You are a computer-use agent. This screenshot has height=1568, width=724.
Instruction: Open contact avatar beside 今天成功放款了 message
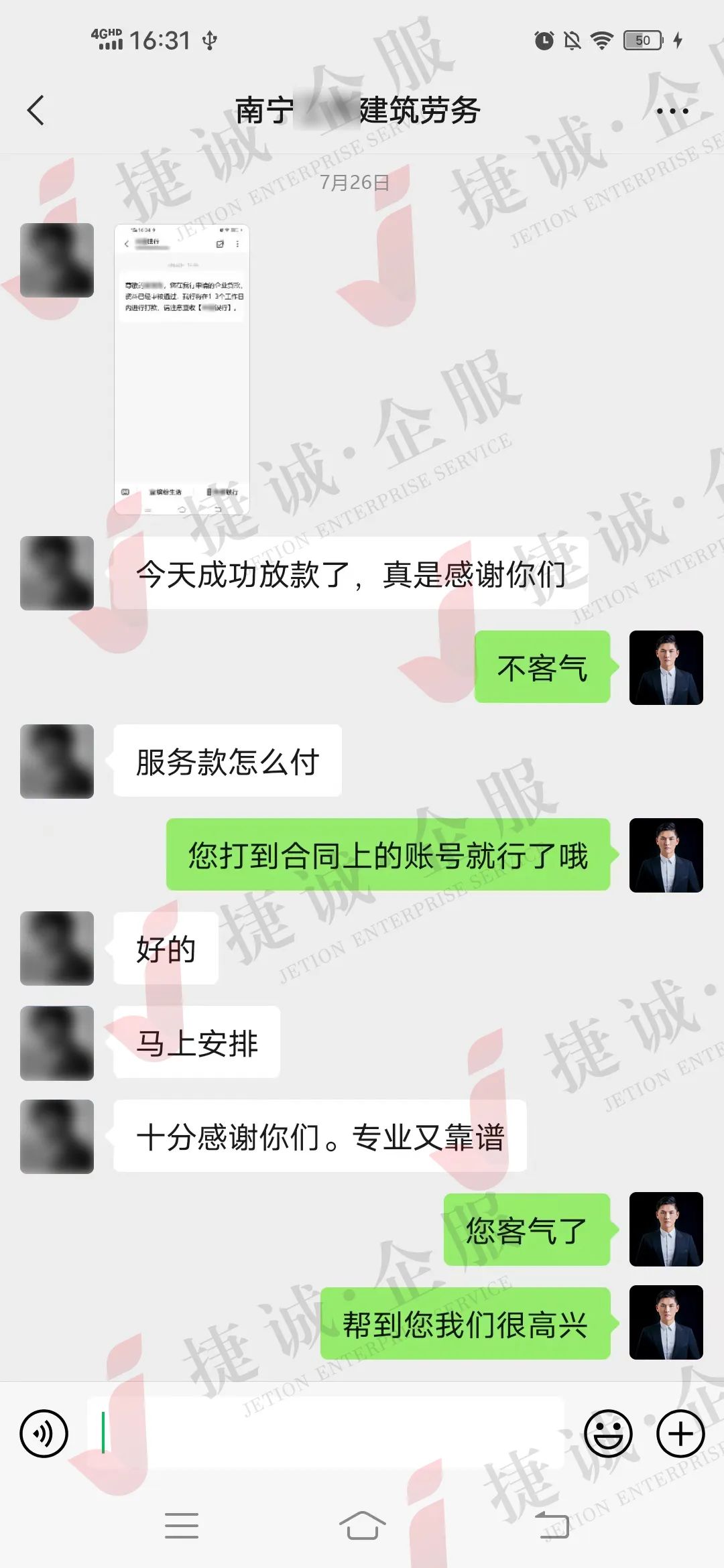pyautogui.click(x=57, y=573)
